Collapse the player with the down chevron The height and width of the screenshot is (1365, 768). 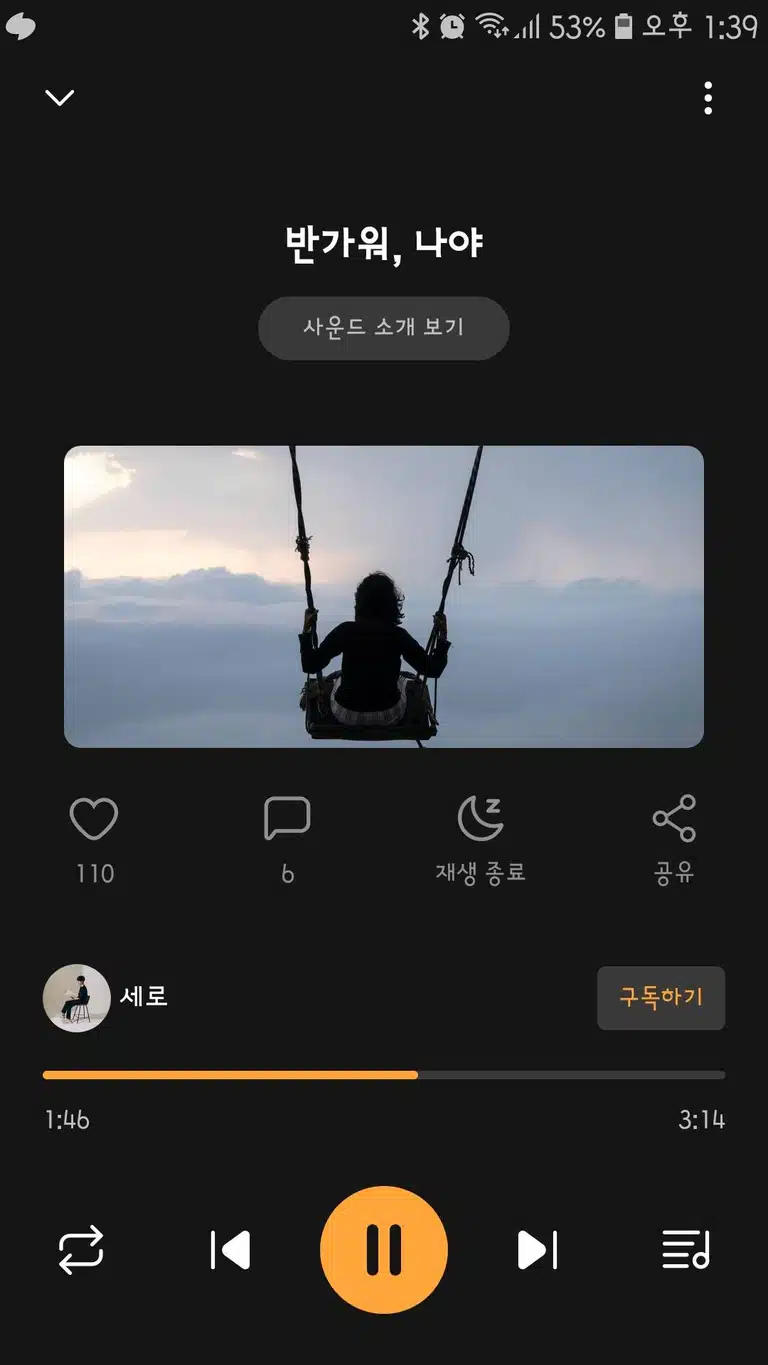click(60, 98)
